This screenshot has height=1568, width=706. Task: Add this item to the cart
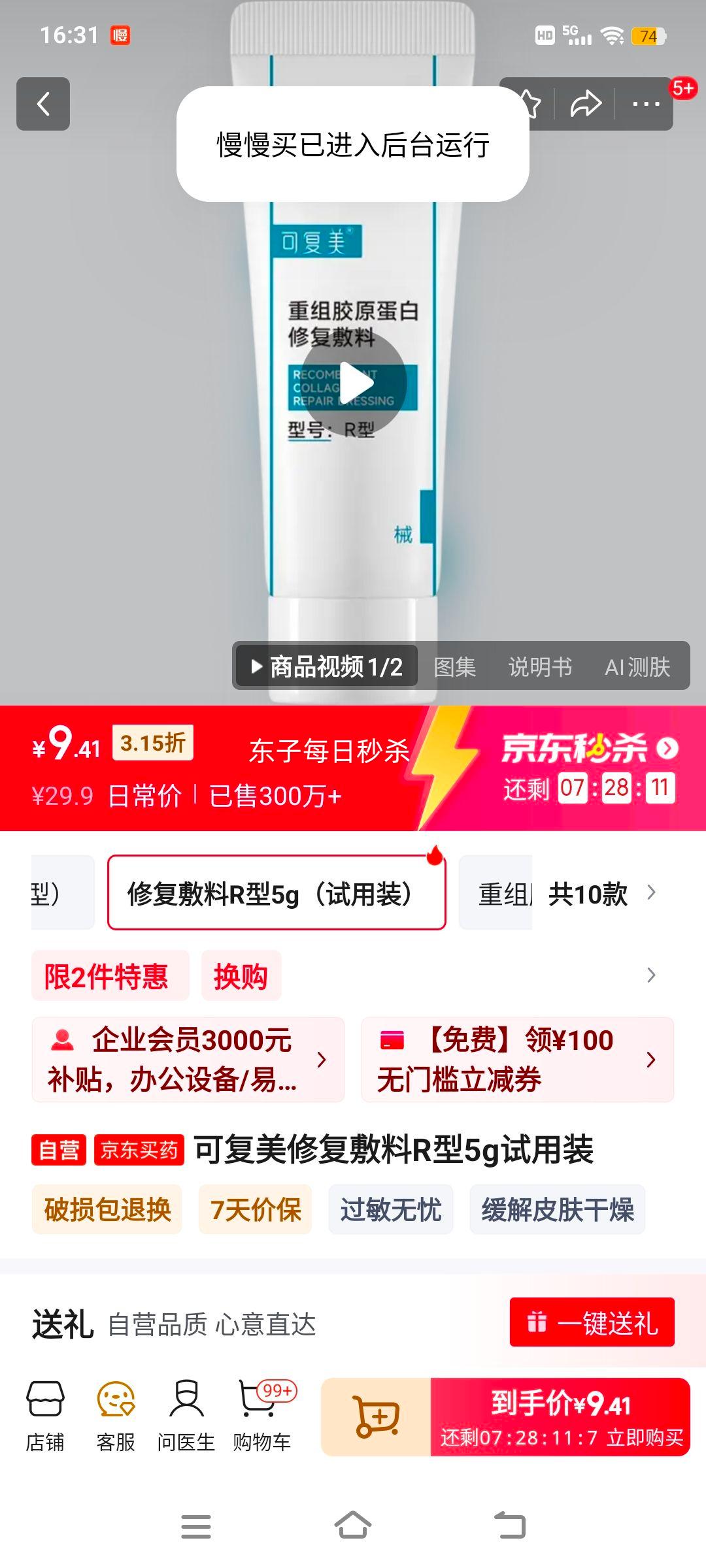[x=376, y=1416]
